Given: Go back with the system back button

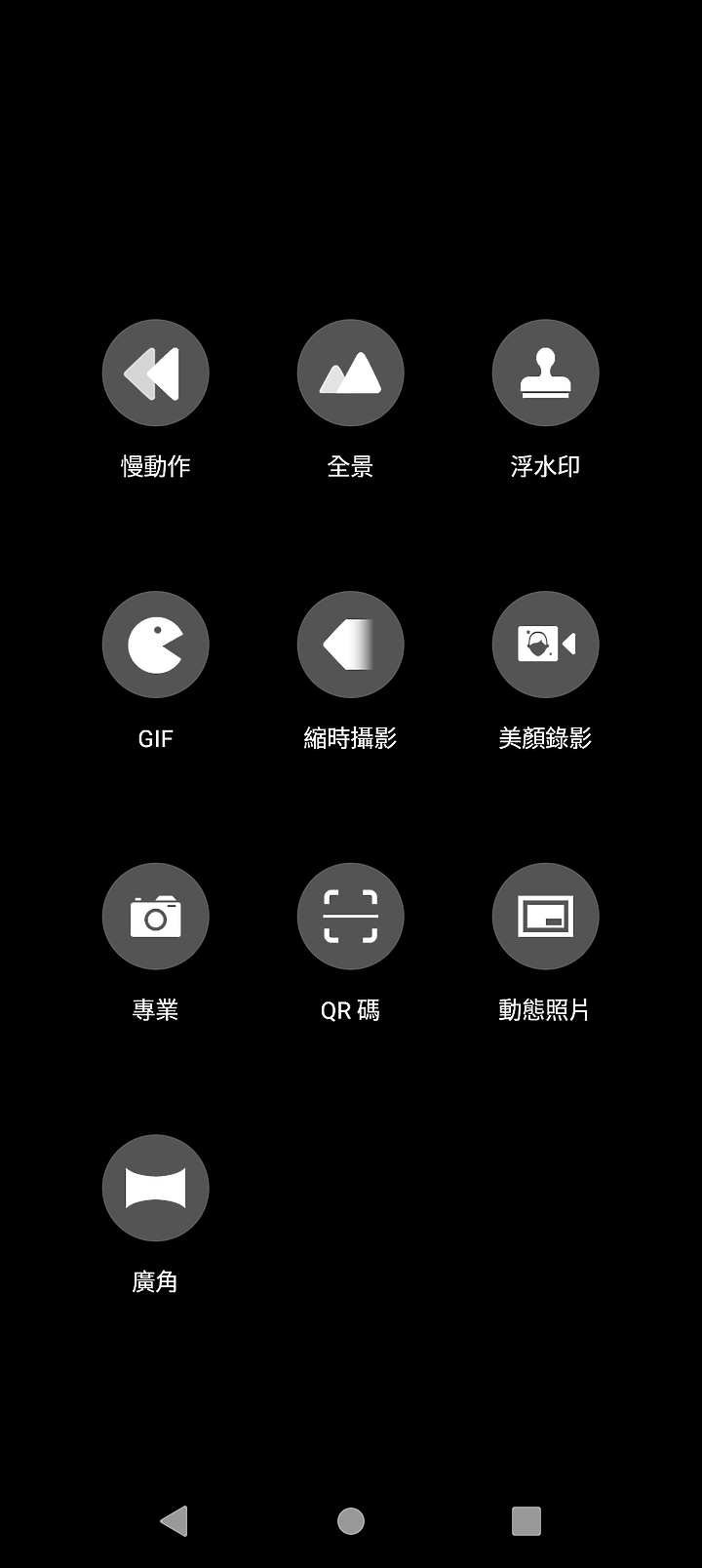Looking at the screenshot, I should tap(175, 1520).
